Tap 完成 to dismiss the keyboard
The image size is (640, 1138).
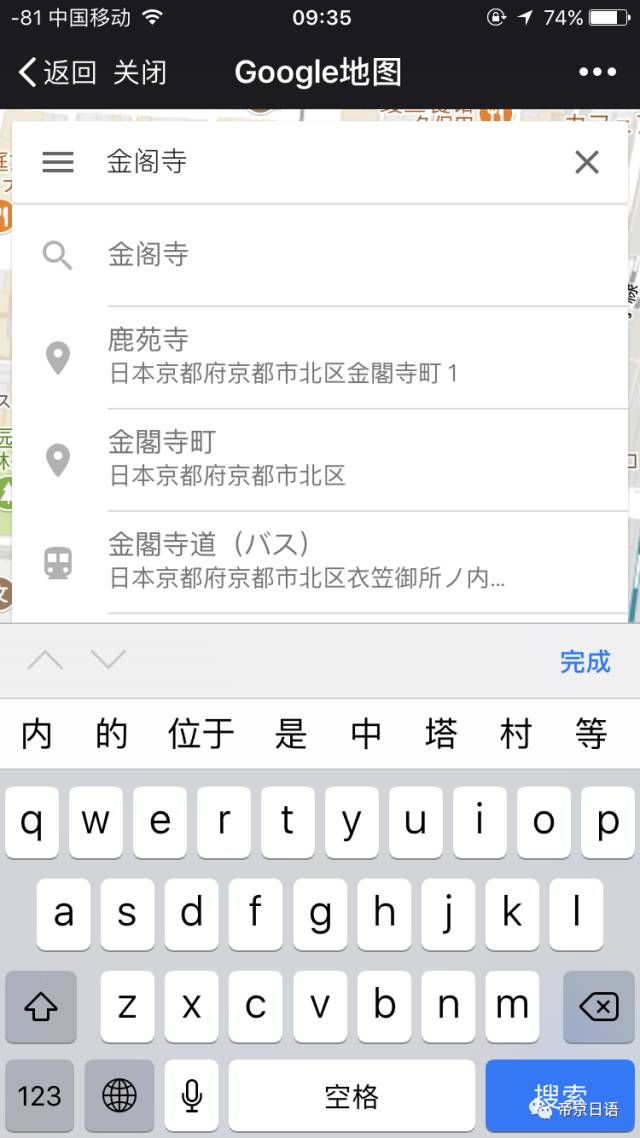click(x=585, y=661)
